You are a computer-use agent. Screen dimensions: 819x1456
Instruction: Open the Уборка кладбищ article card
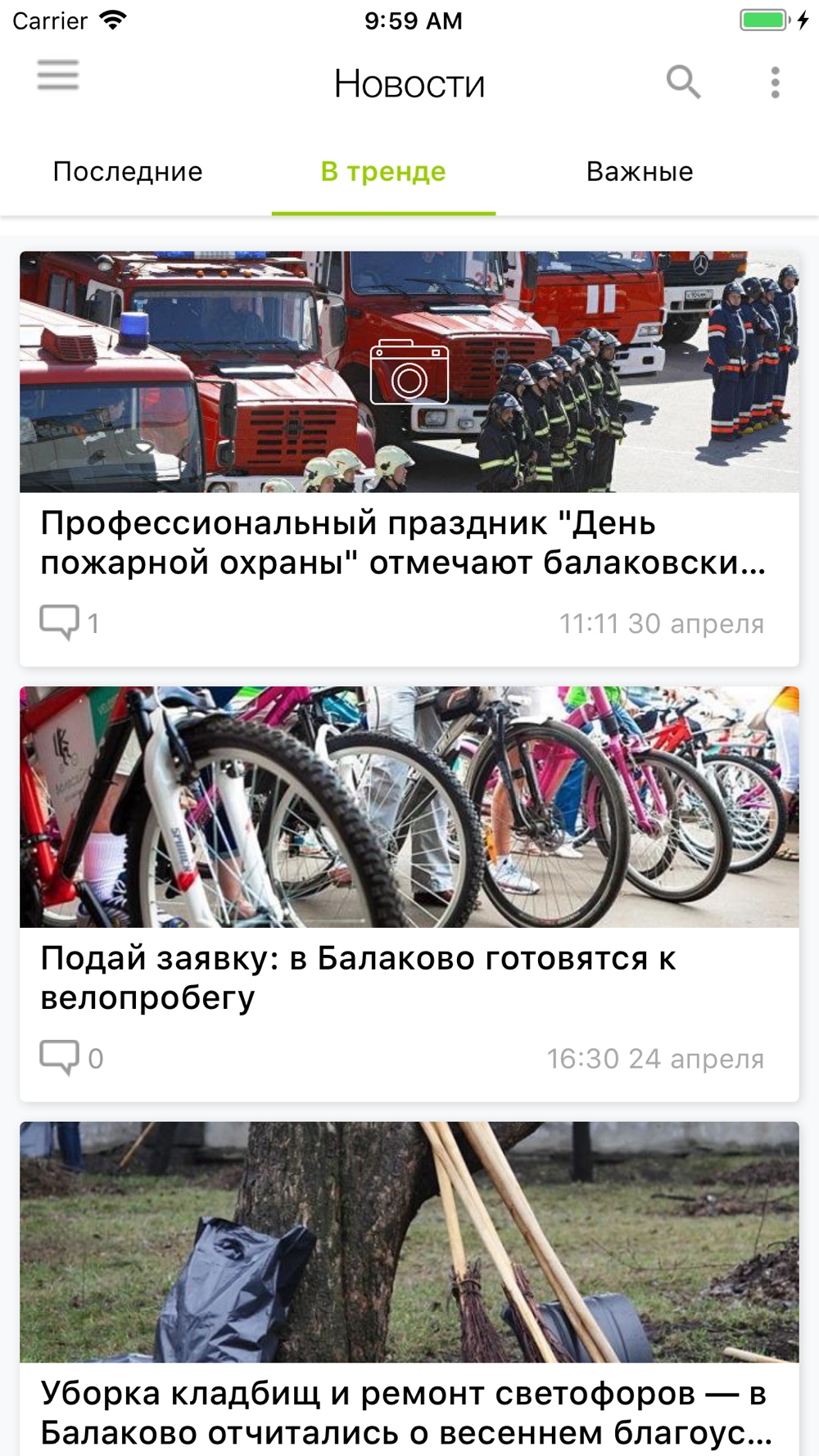pos(409,1289)
